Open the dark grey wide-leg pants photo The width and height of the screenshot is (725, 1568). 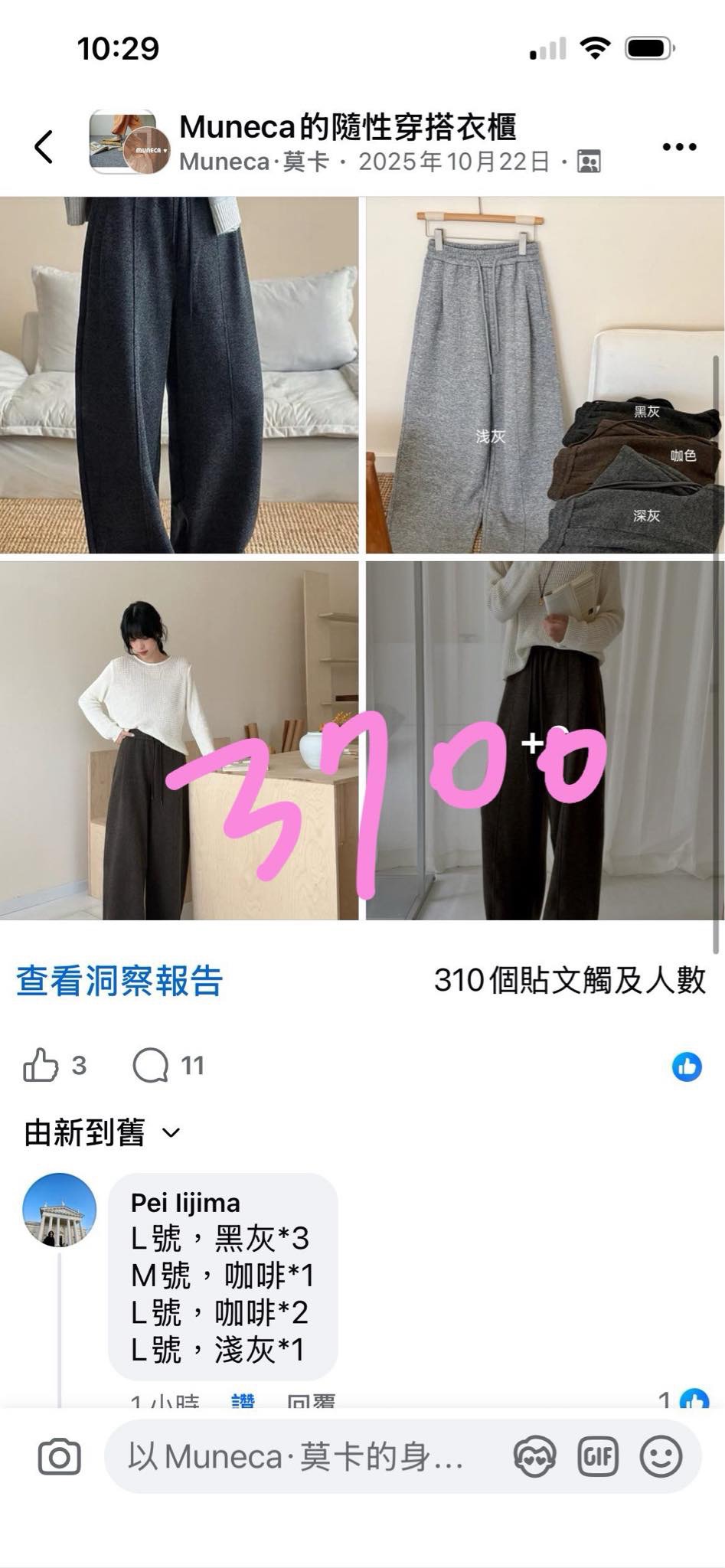point(178,374)
